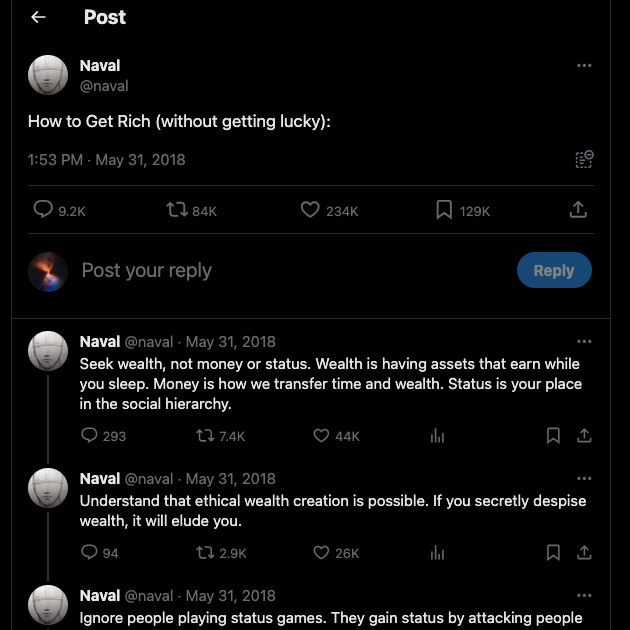
Task: Like the 'Seek wealth' reply
Action: click(321, 436)
